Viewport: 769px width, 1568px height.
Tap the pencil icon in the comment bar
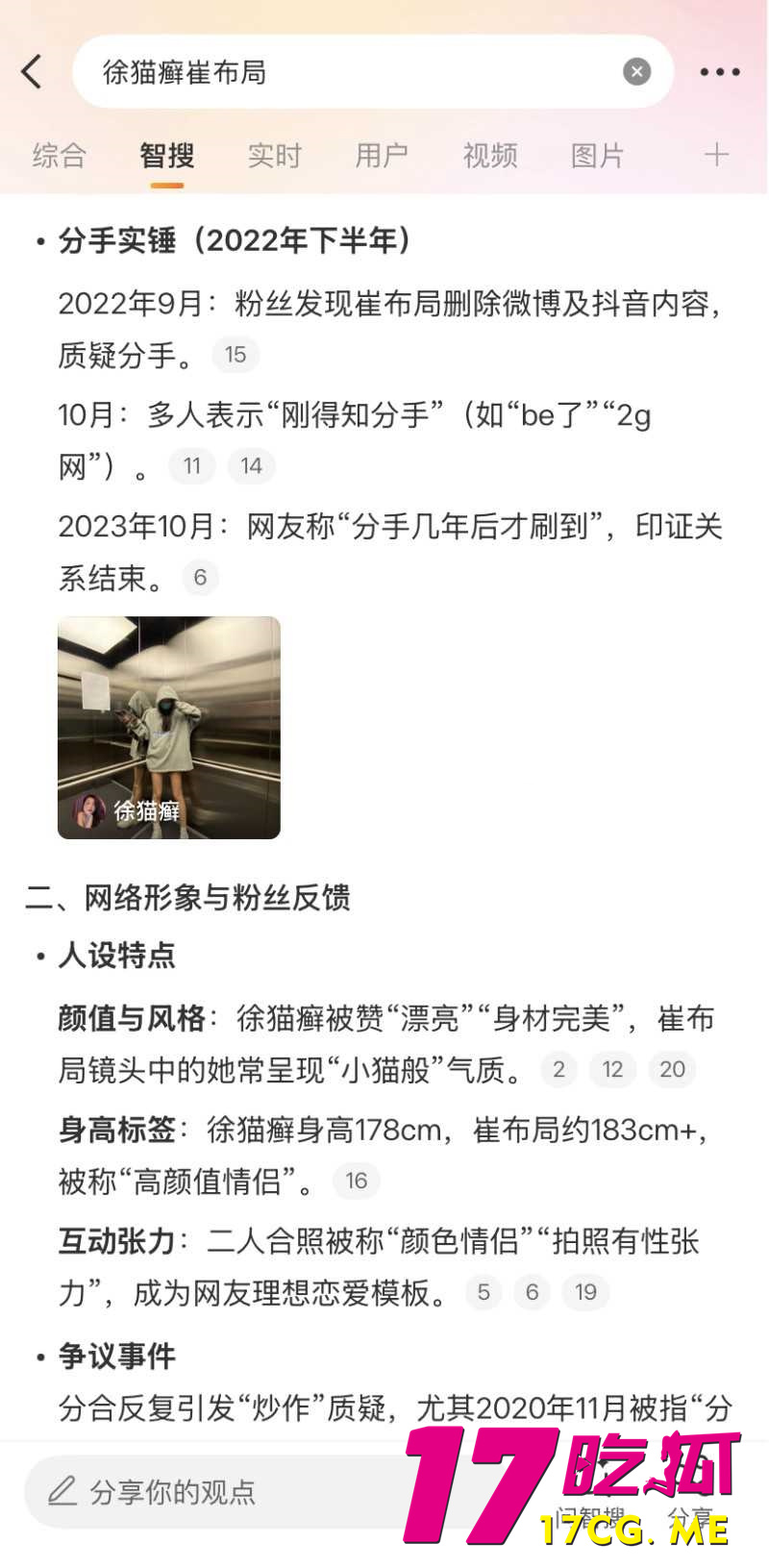point(61,1491)
